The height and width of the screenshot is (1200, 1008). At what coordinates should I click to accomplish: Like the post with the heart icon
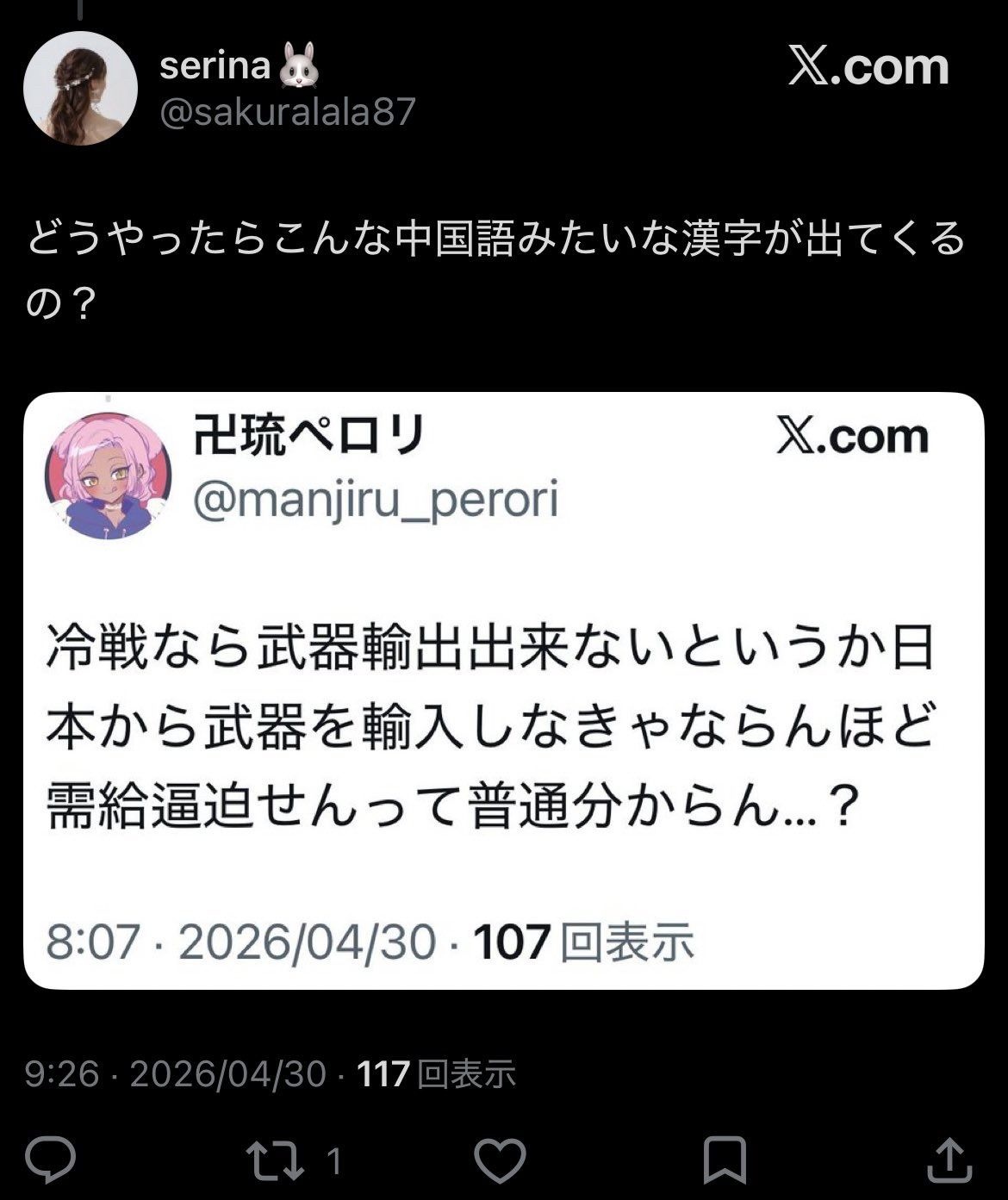point(501,1160)
